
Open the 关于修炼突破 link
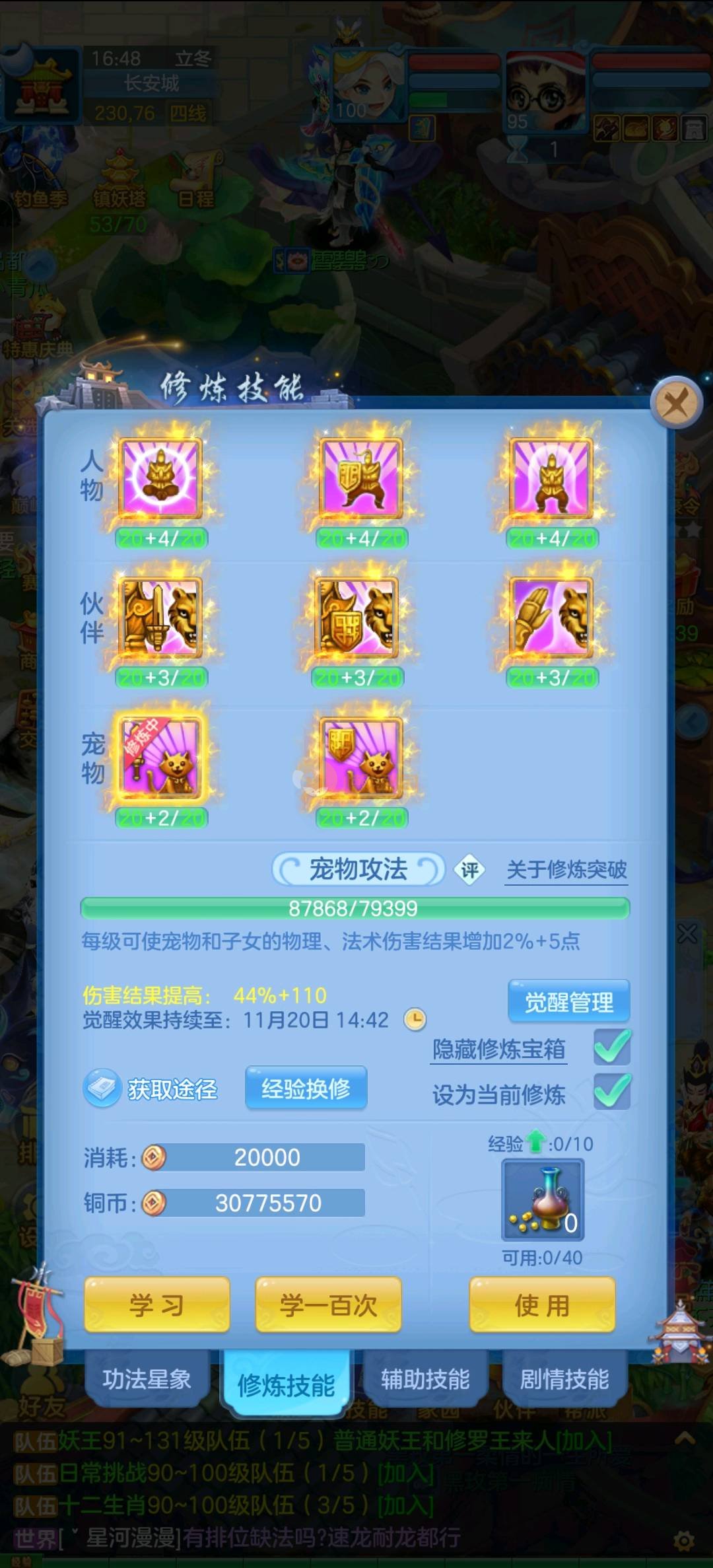click(x=566, y=870)
